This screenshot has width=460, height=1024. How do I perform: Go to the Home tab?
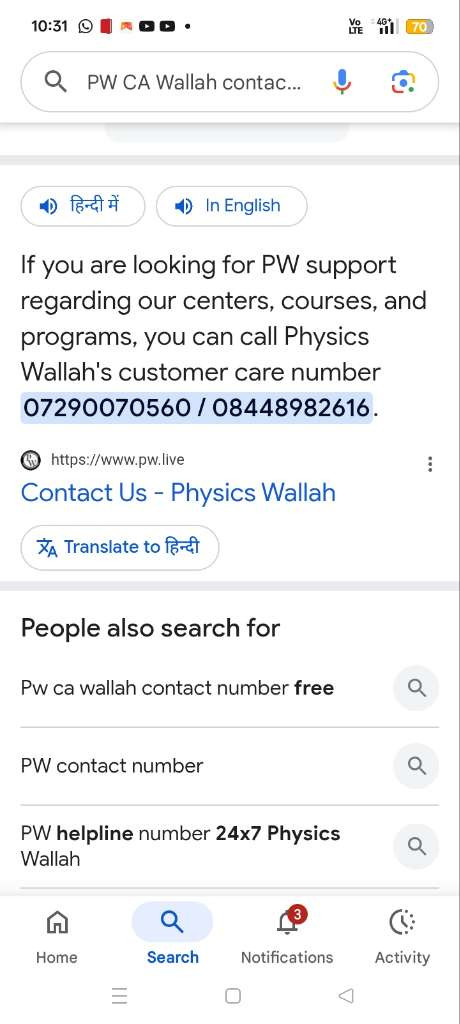click(57, 936)
